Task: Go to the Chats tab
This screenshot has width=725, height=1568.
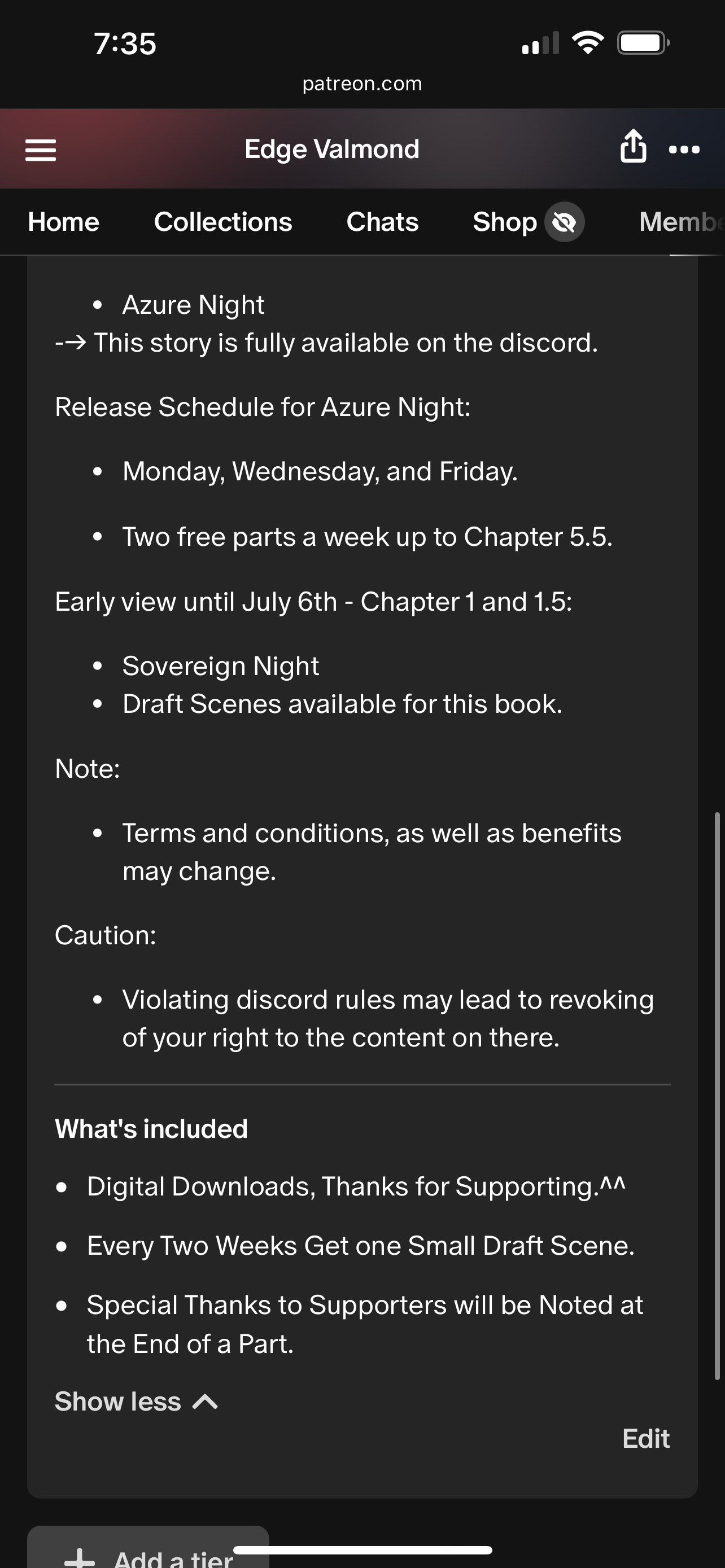Action: [x=382, y=222]
